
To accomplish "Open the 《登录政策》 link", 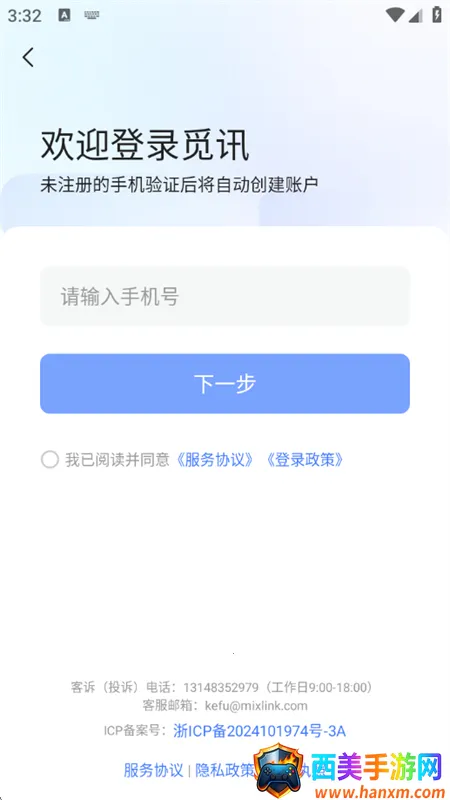I will [x=305, y=460].
